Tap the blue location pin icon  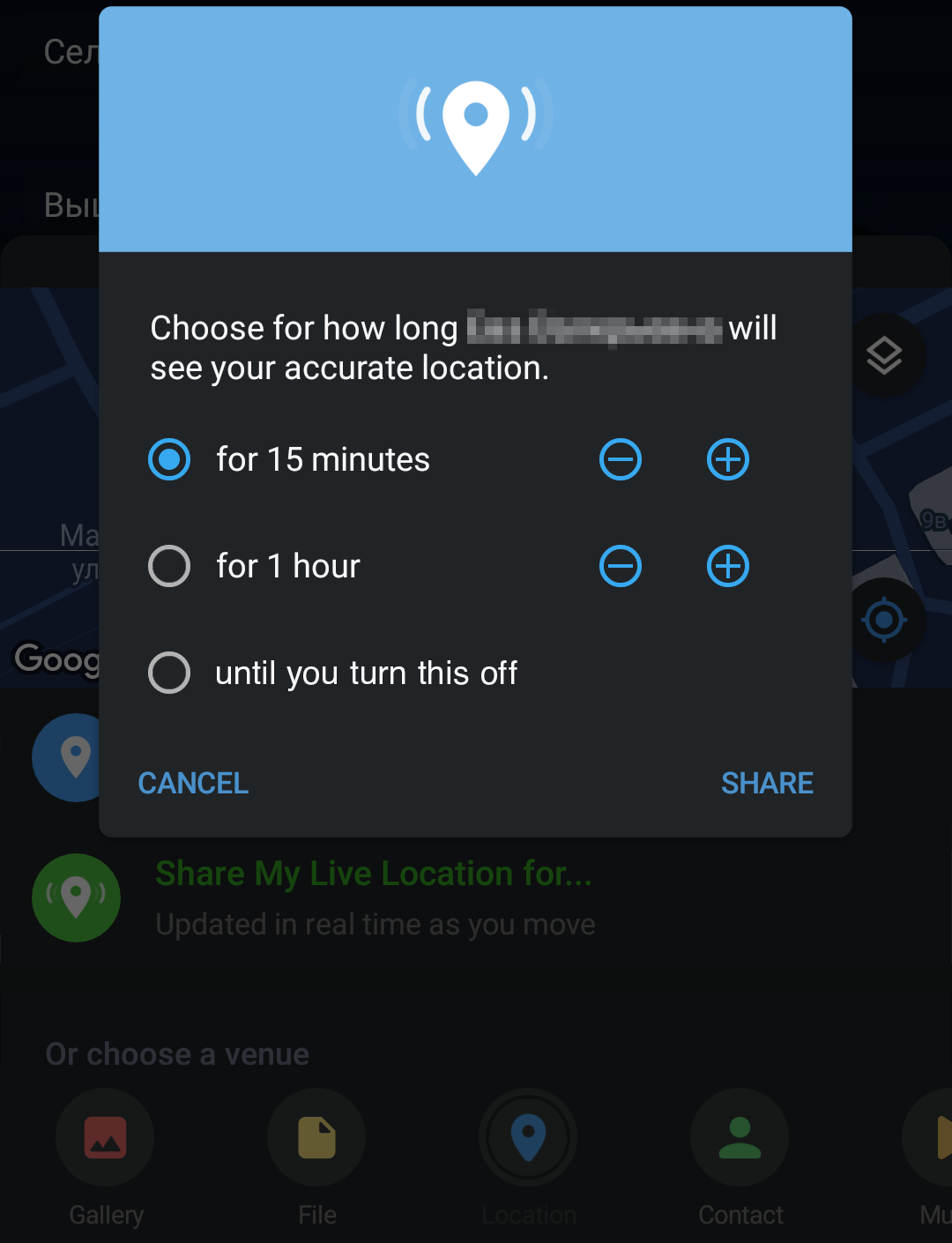coord(74,758)
